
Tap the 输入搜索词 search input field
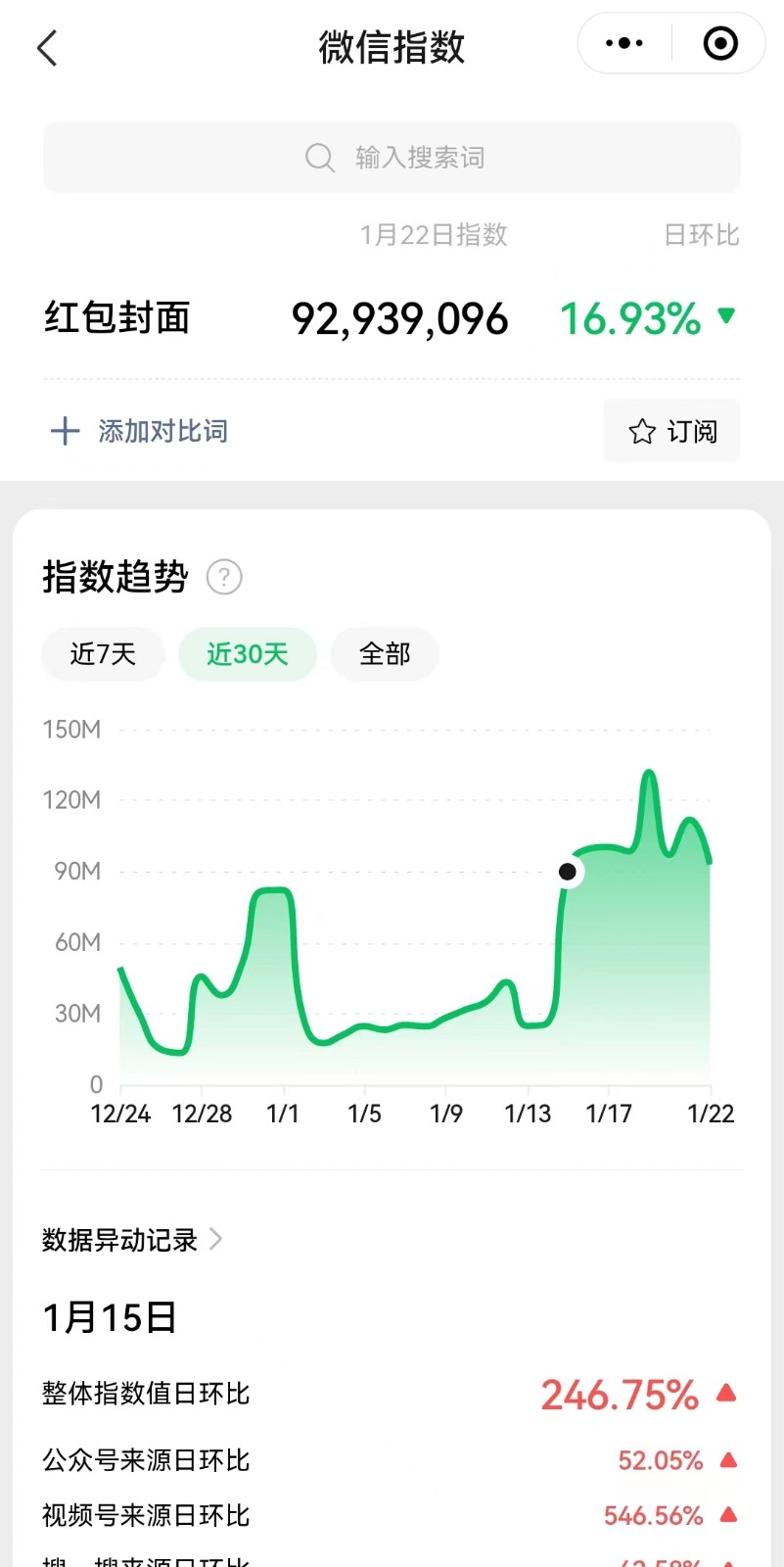[421, 158]
